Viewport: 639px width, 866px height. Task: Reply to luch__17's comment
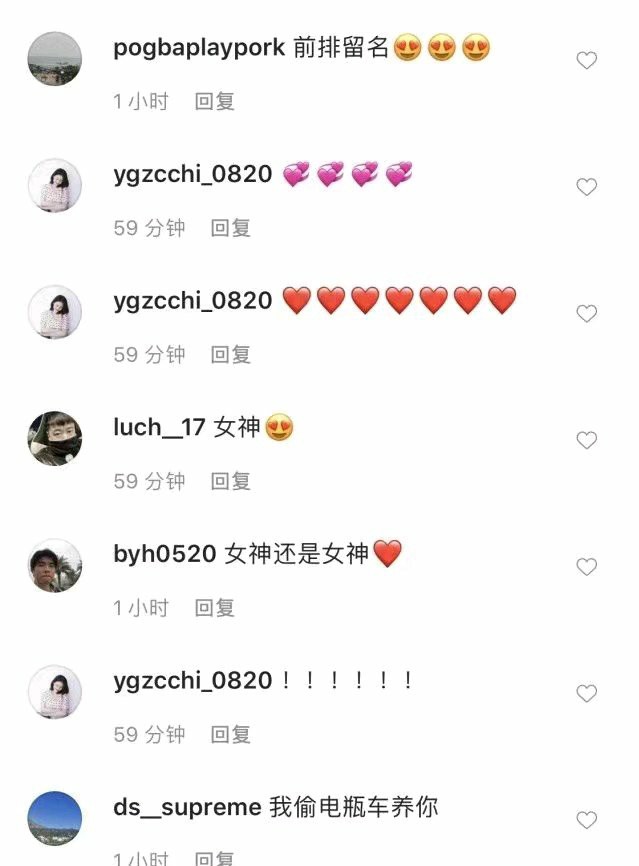coord(230,481)
